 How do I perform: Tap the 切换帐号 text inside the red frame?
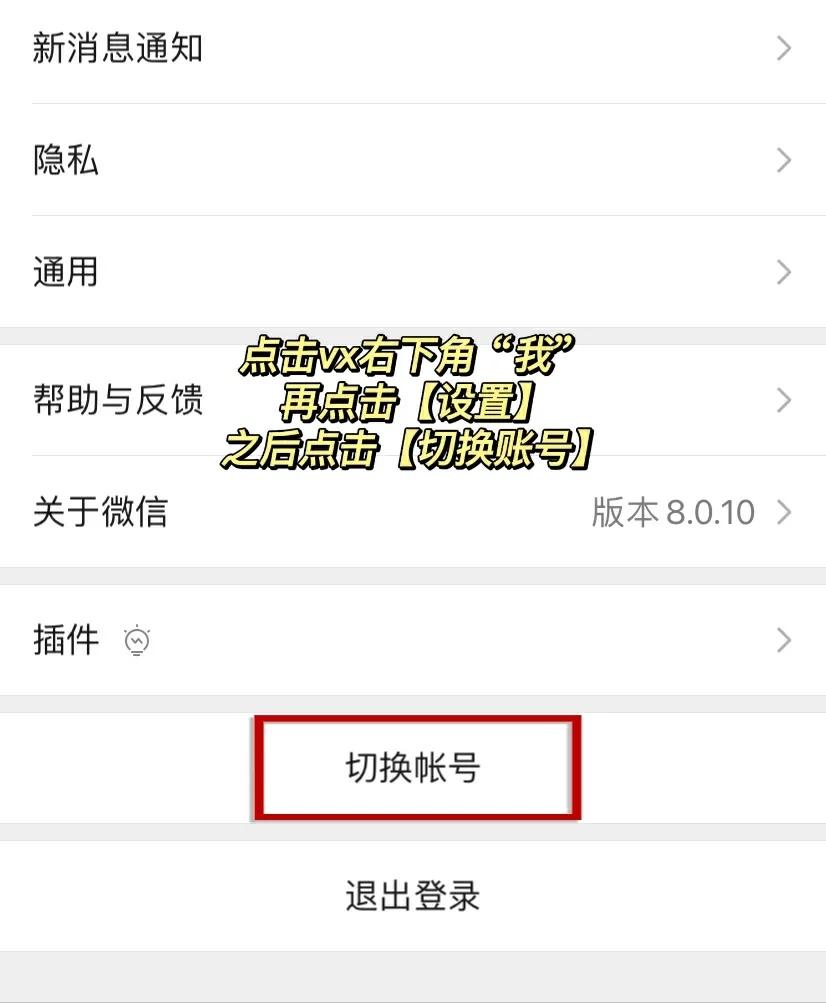(413, 768)
